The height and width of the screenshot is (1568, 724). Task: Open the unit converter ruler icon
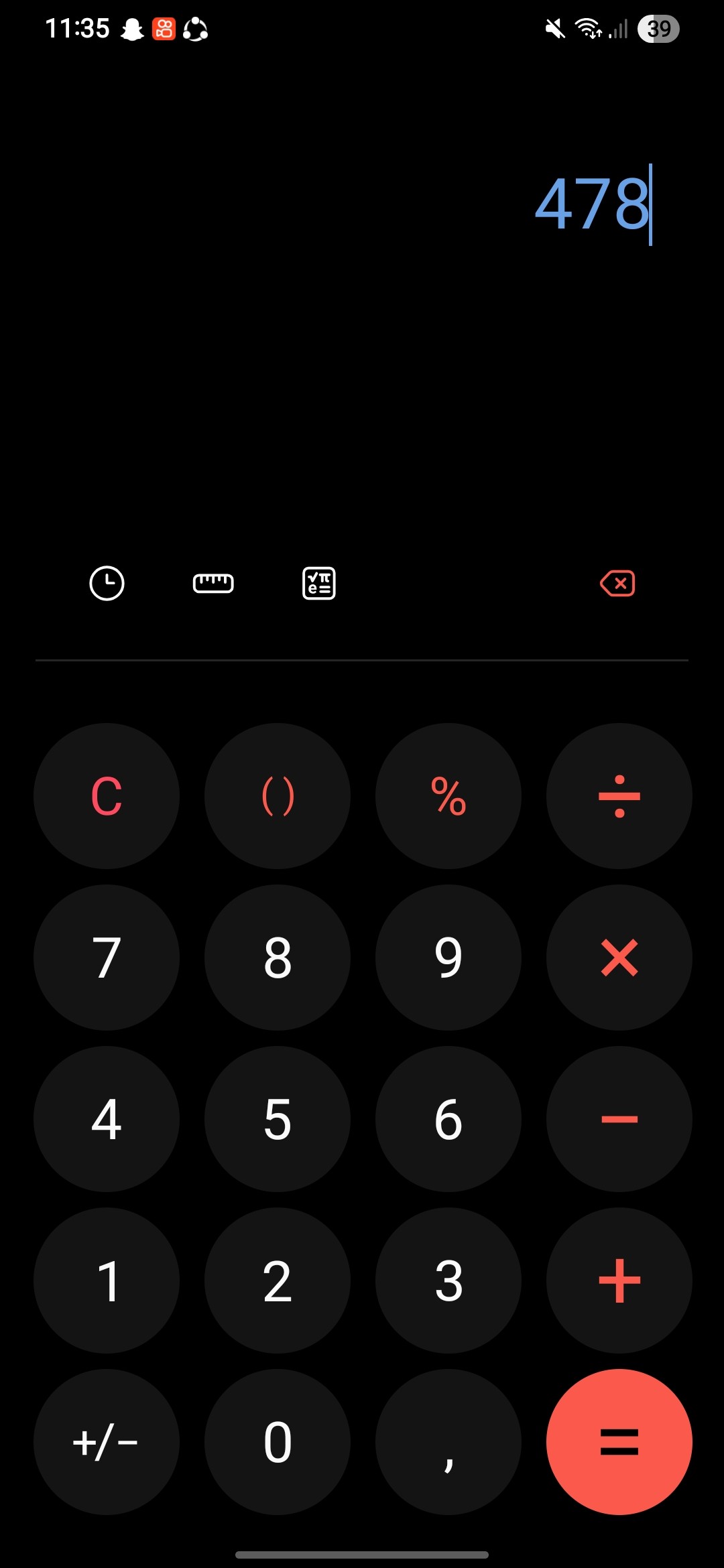(213, 583)
